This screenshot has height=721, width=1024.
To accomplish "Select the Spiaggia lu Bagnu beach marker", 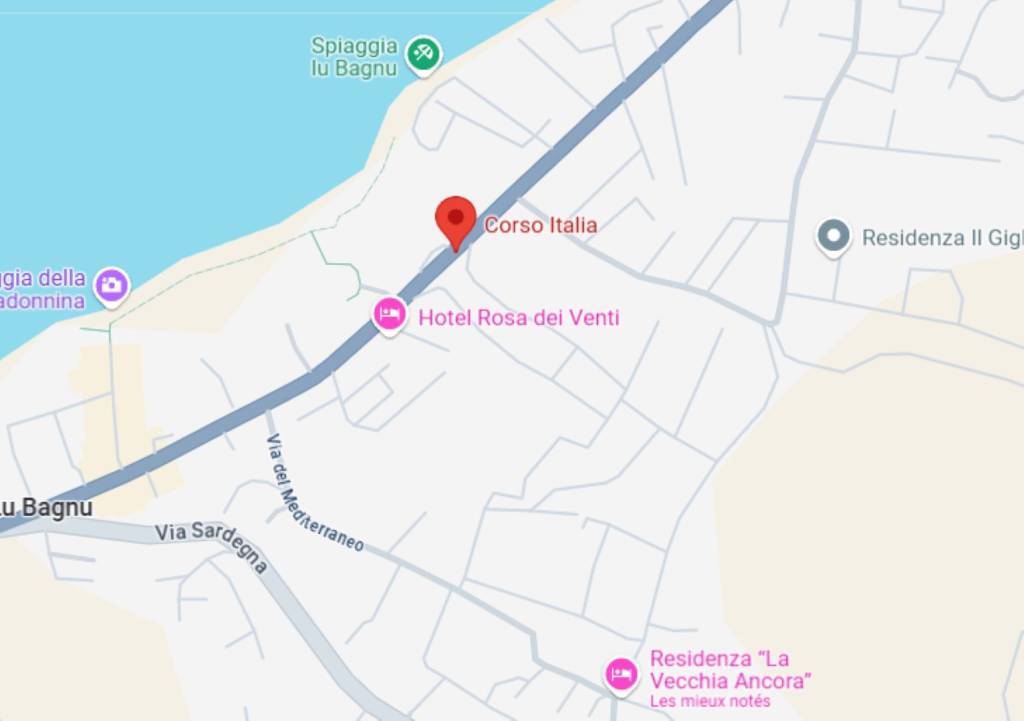I will pos(423,55).
